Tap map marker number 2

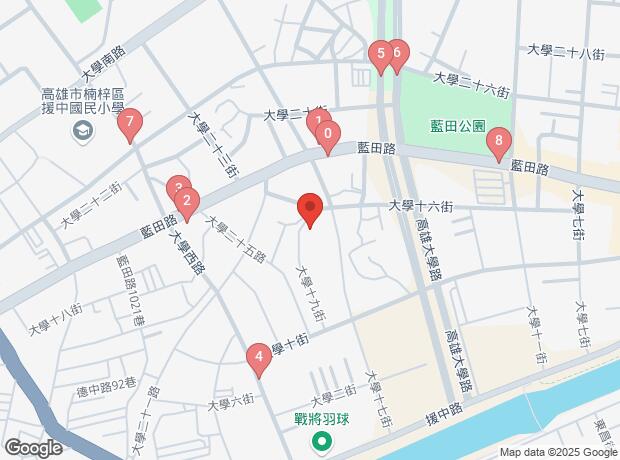pyautogui.click(x=187, y=201)
